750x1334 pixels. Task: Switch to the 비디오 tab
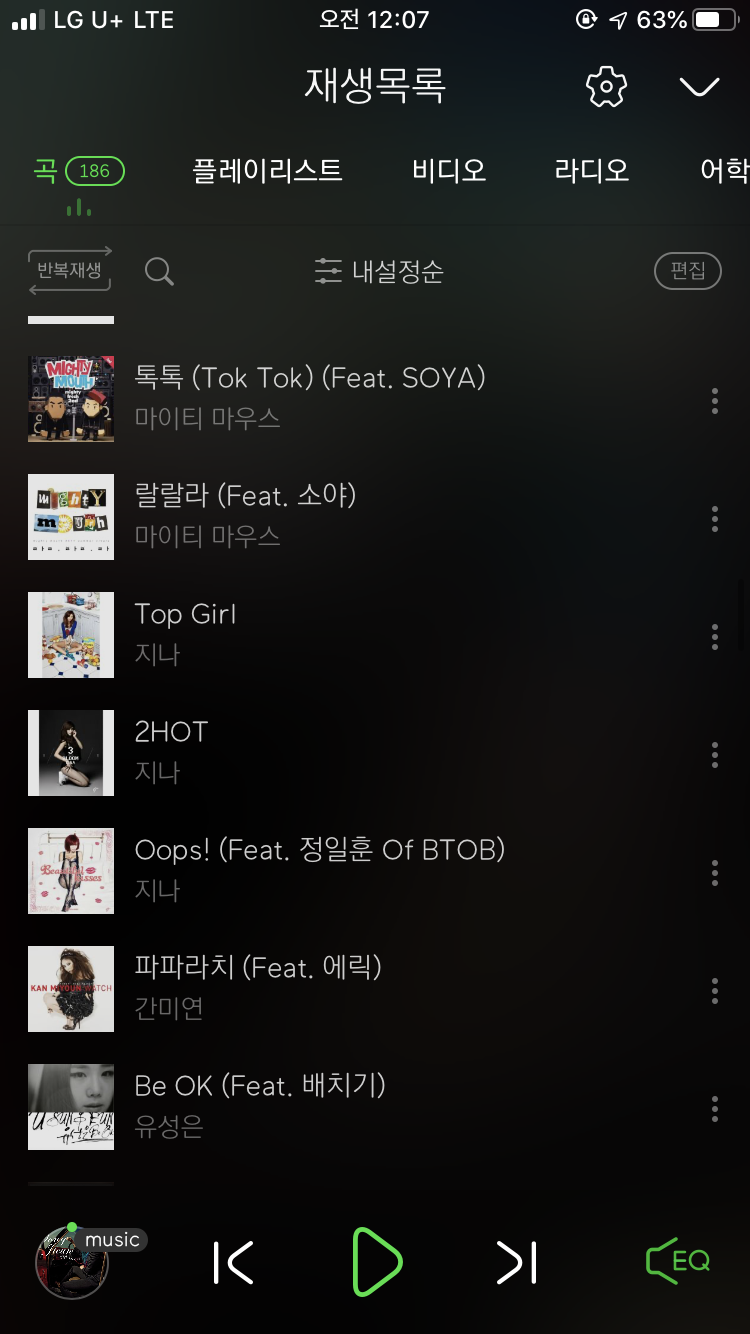(x=449, y=171)
